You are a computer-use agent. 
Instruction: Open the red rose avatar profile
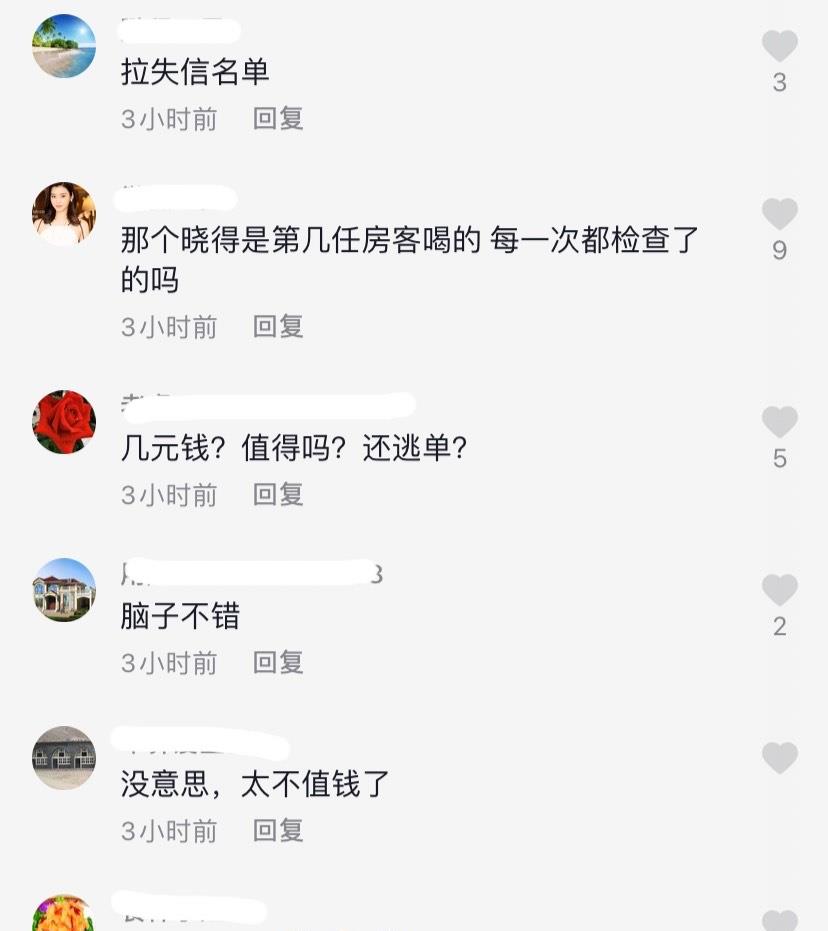coord(63,420)
